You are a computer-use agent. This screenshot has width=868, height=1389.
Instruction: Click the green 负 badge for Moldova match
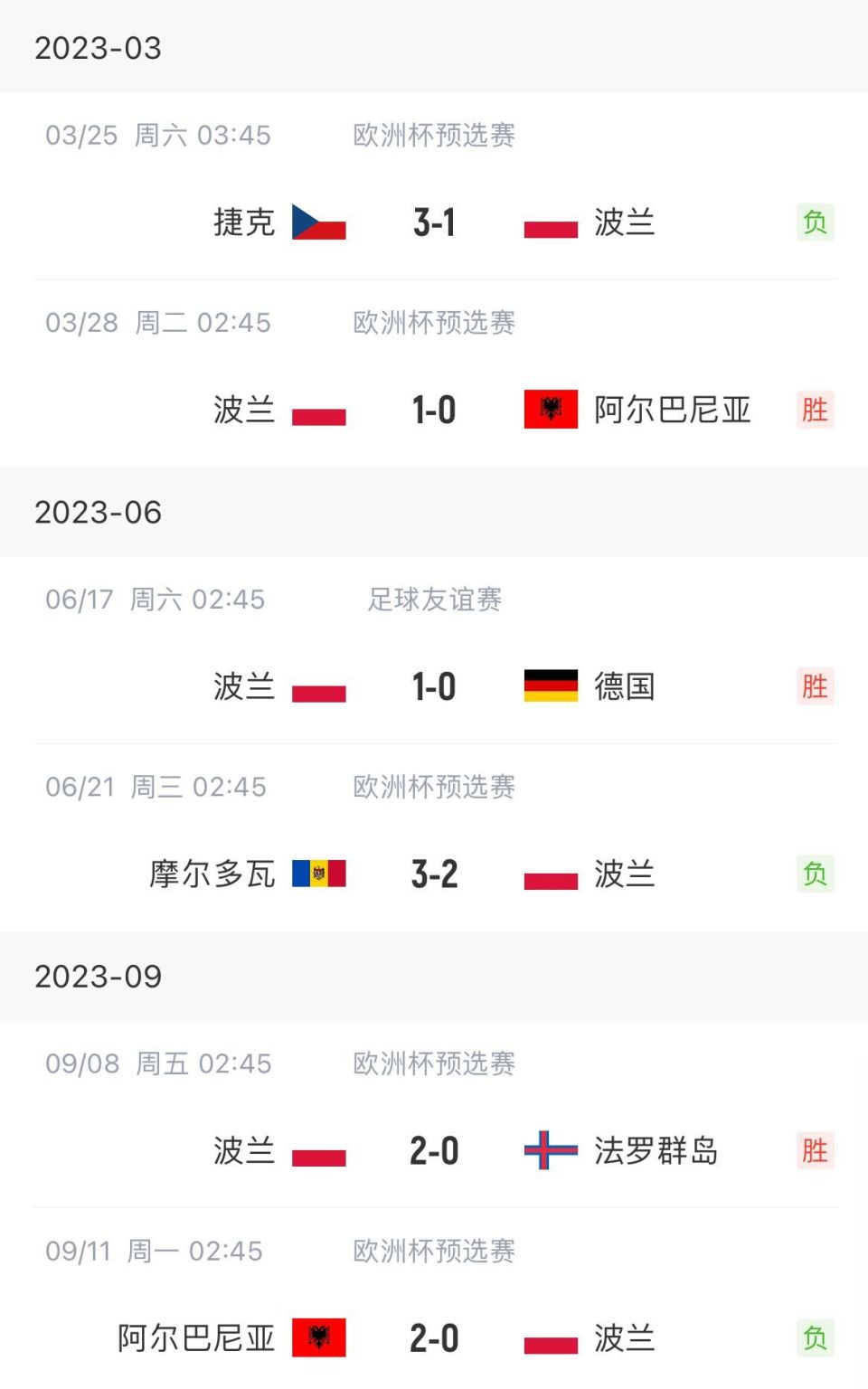pos(815,874)
